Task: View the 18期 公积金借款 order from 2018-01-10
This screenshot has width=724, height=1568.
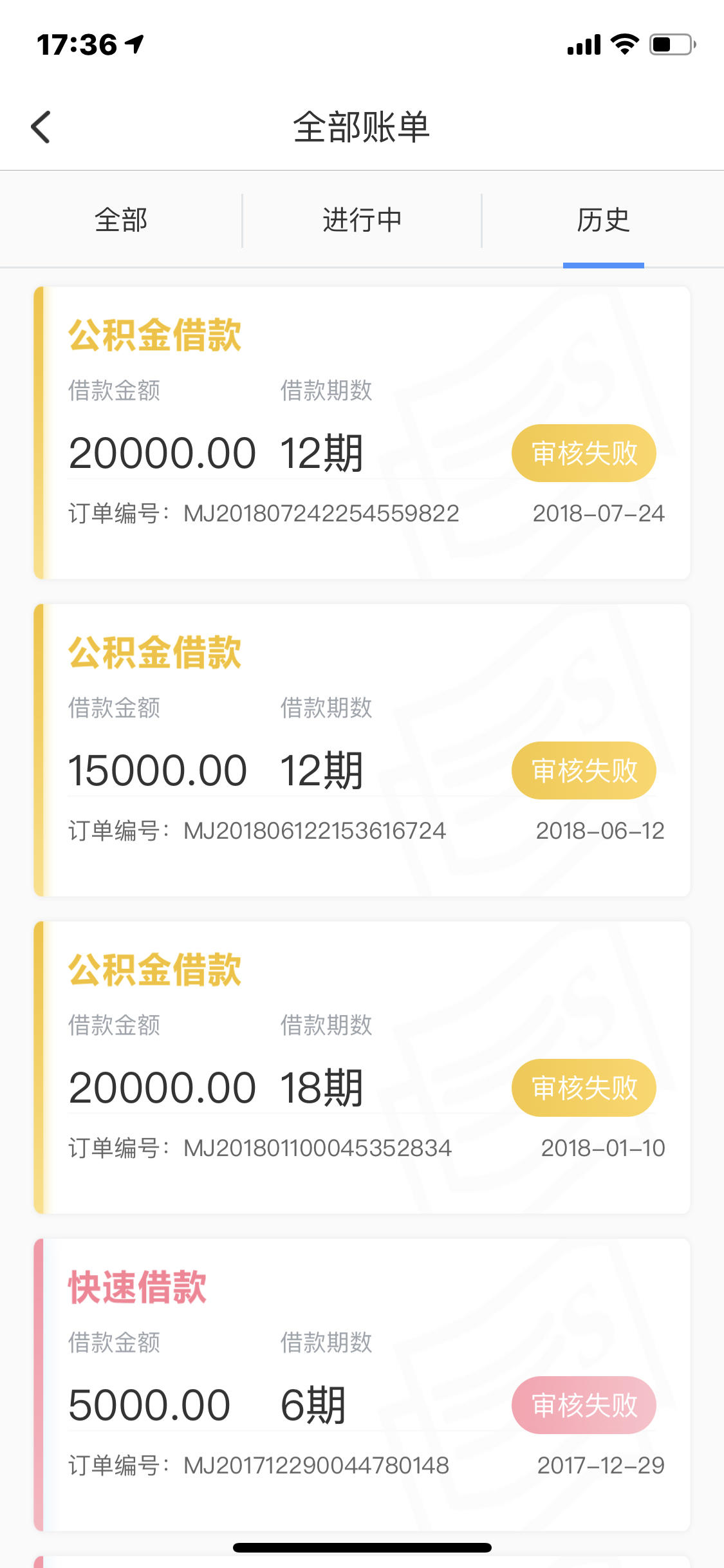Action: (x=362, y=1067)
